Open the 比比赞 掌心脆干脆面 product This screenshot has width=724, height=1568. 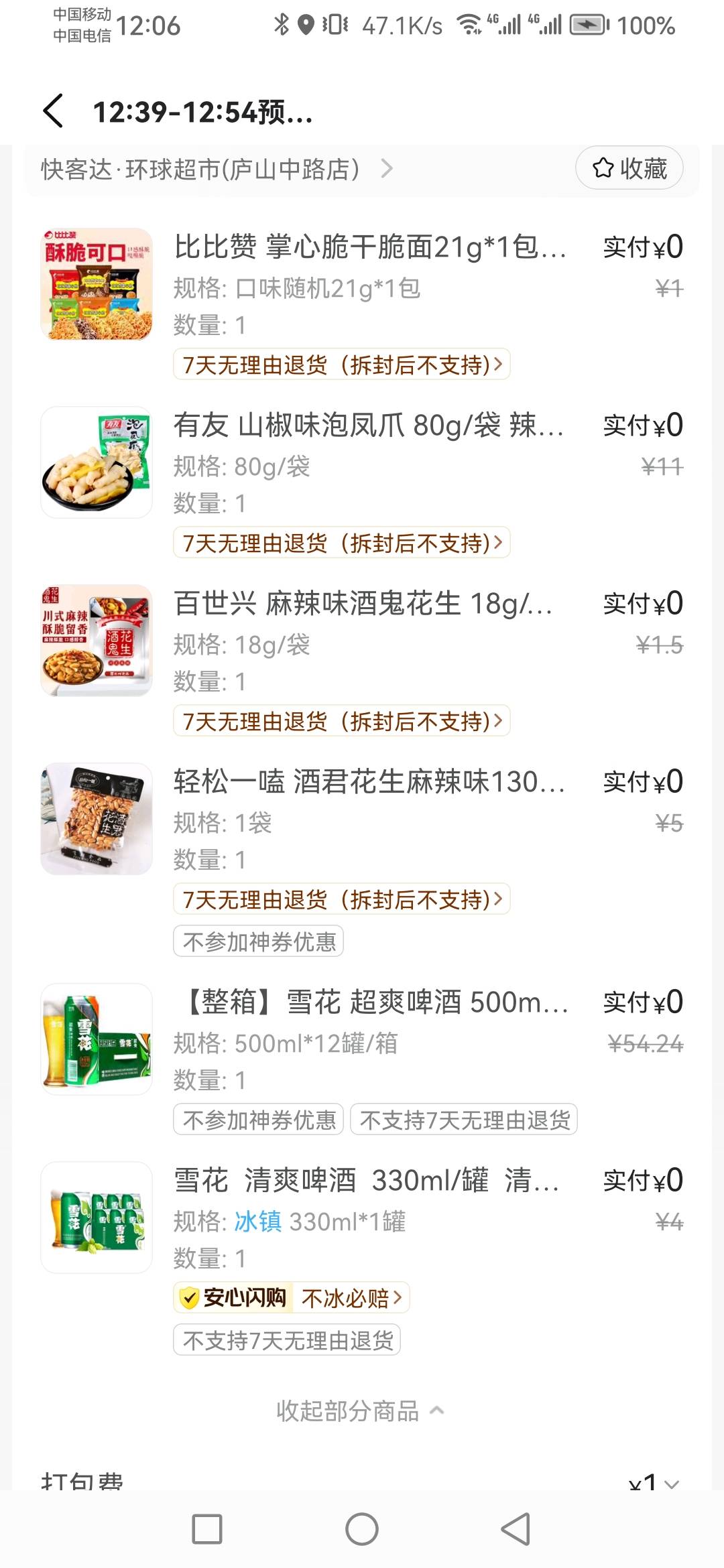[370, 247]
